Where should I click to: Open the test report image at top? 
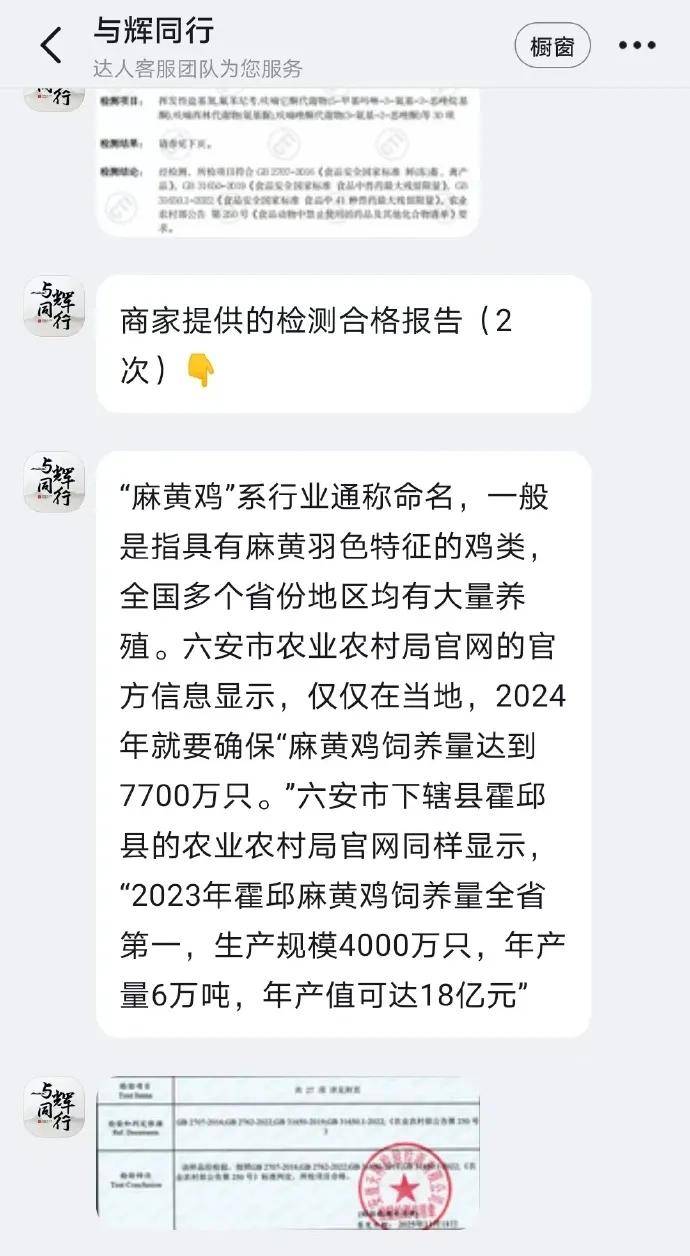click(x=287, y=162)
